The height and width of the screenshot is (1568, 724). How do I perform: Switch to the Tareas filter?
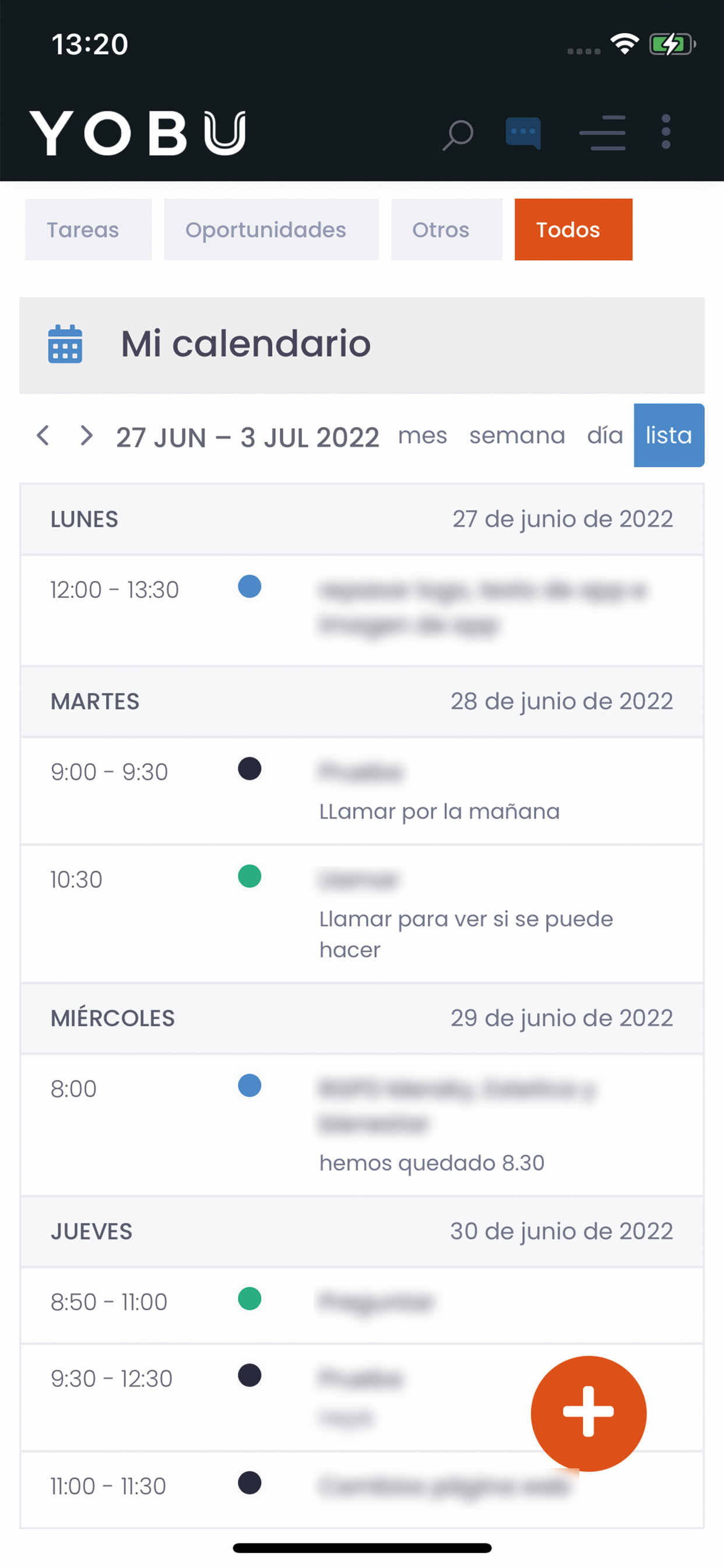tap(88, 229)
